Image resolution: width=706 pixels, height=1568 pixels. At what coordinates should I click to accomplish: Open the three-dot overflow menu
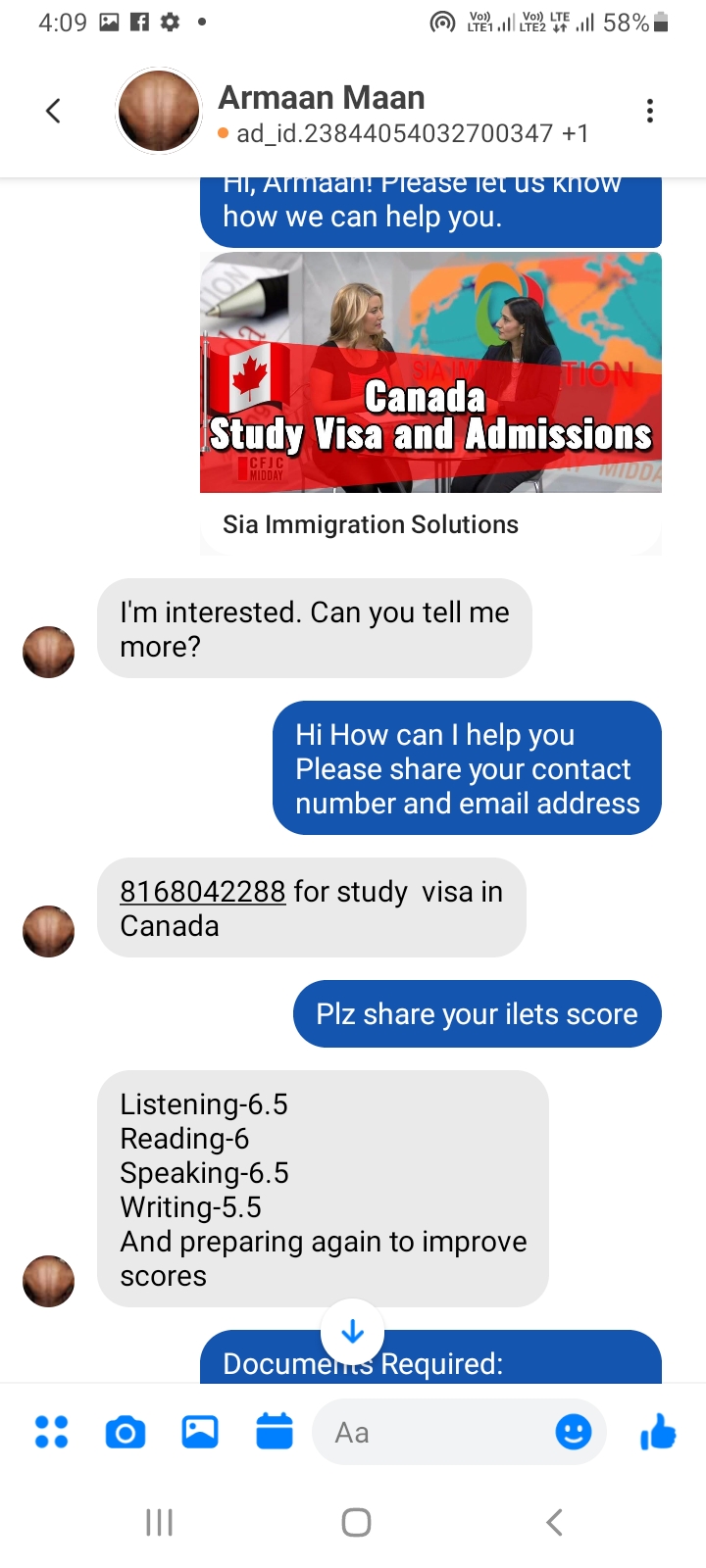(649, 111)
